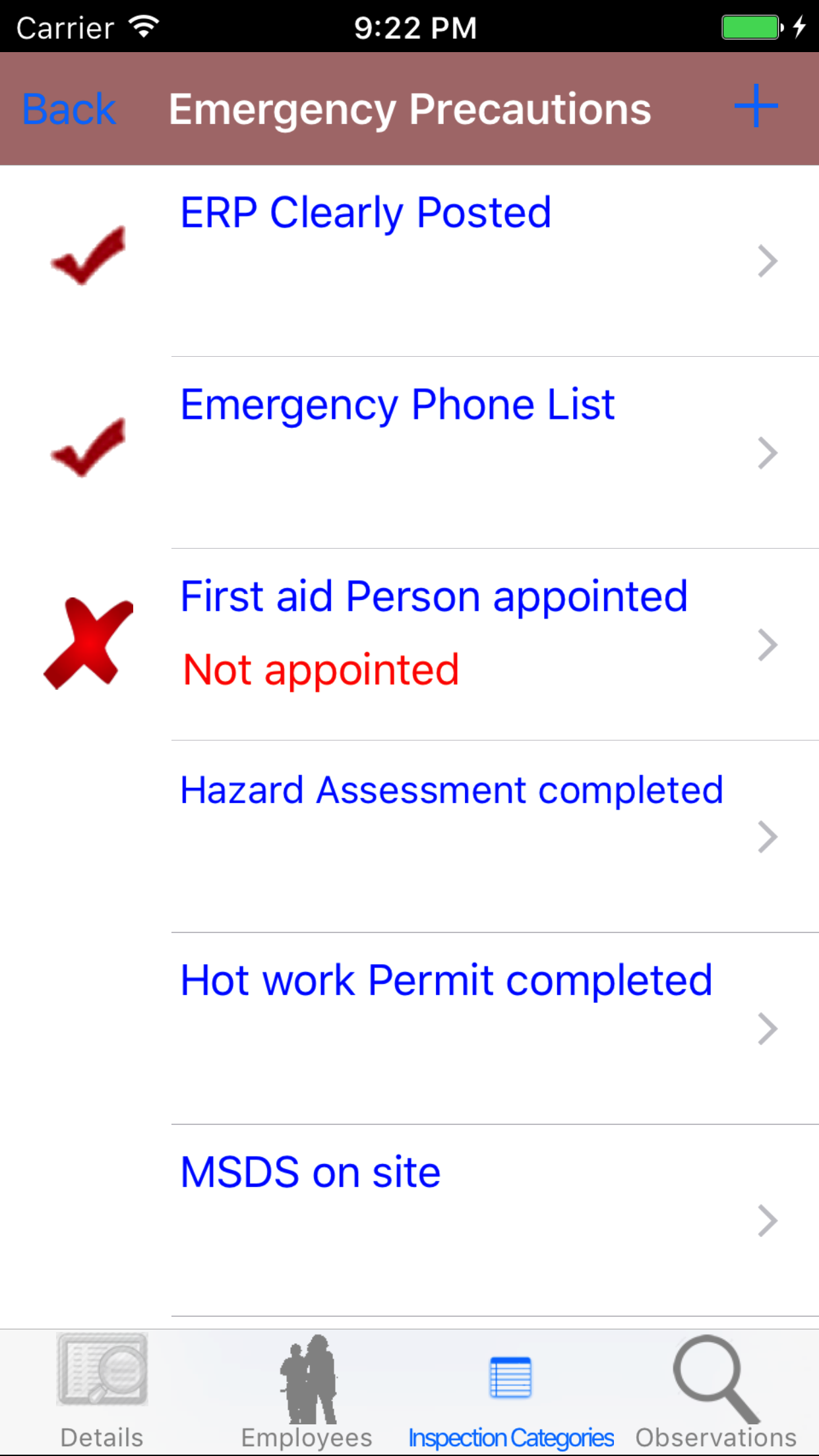View First aid Person appointed details
The image size is (819, 1456).
point(409,644)
